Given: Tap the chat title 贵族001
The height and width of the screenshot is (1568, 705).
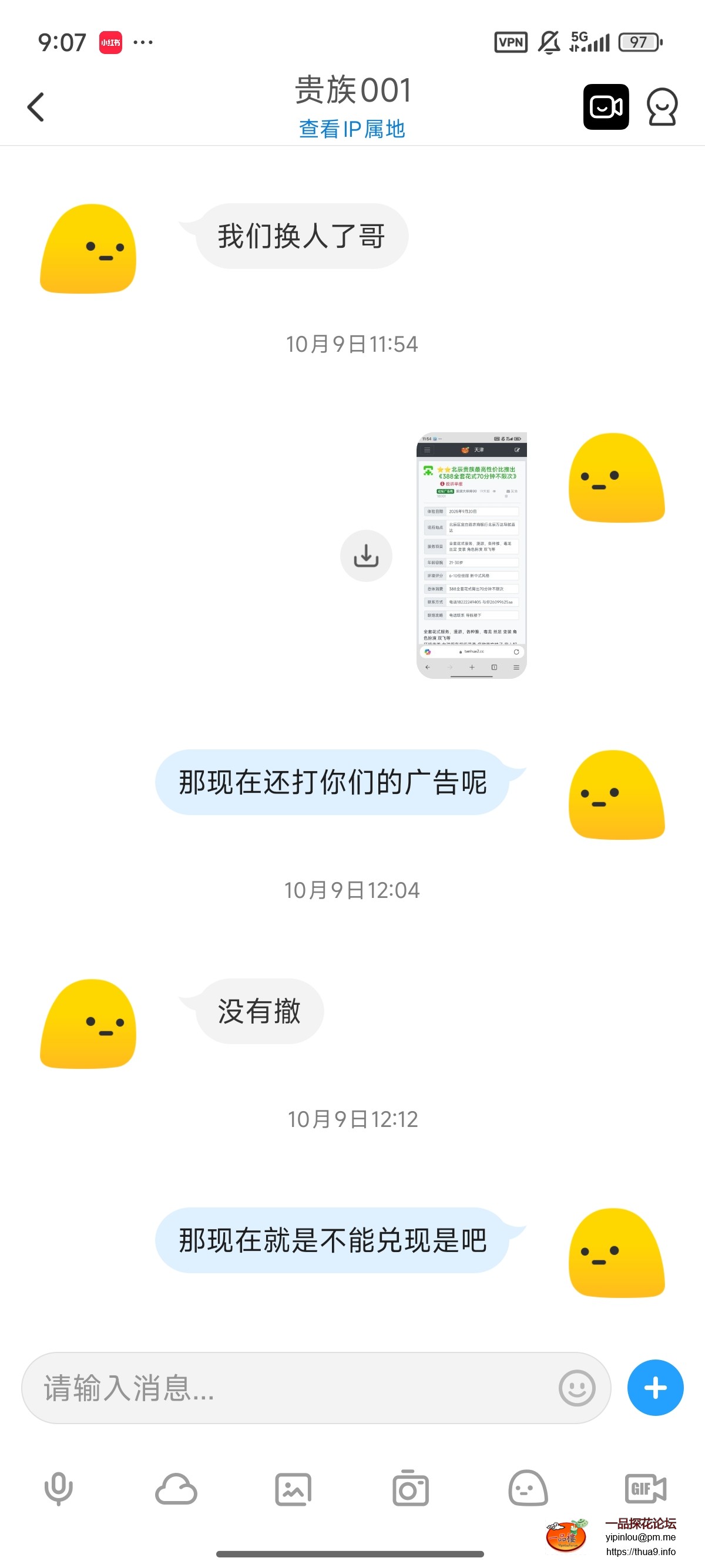Looking at the screenshot, I should 352,90.
